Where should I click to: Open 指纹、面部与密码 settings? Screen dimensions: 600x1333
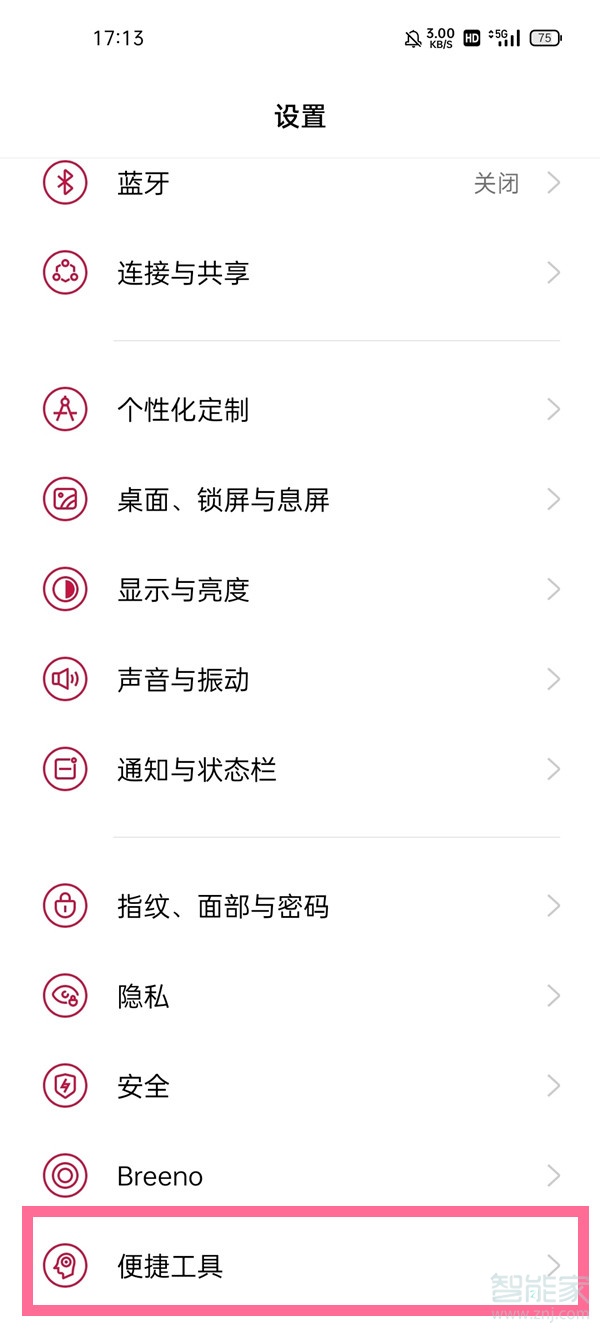300,907
